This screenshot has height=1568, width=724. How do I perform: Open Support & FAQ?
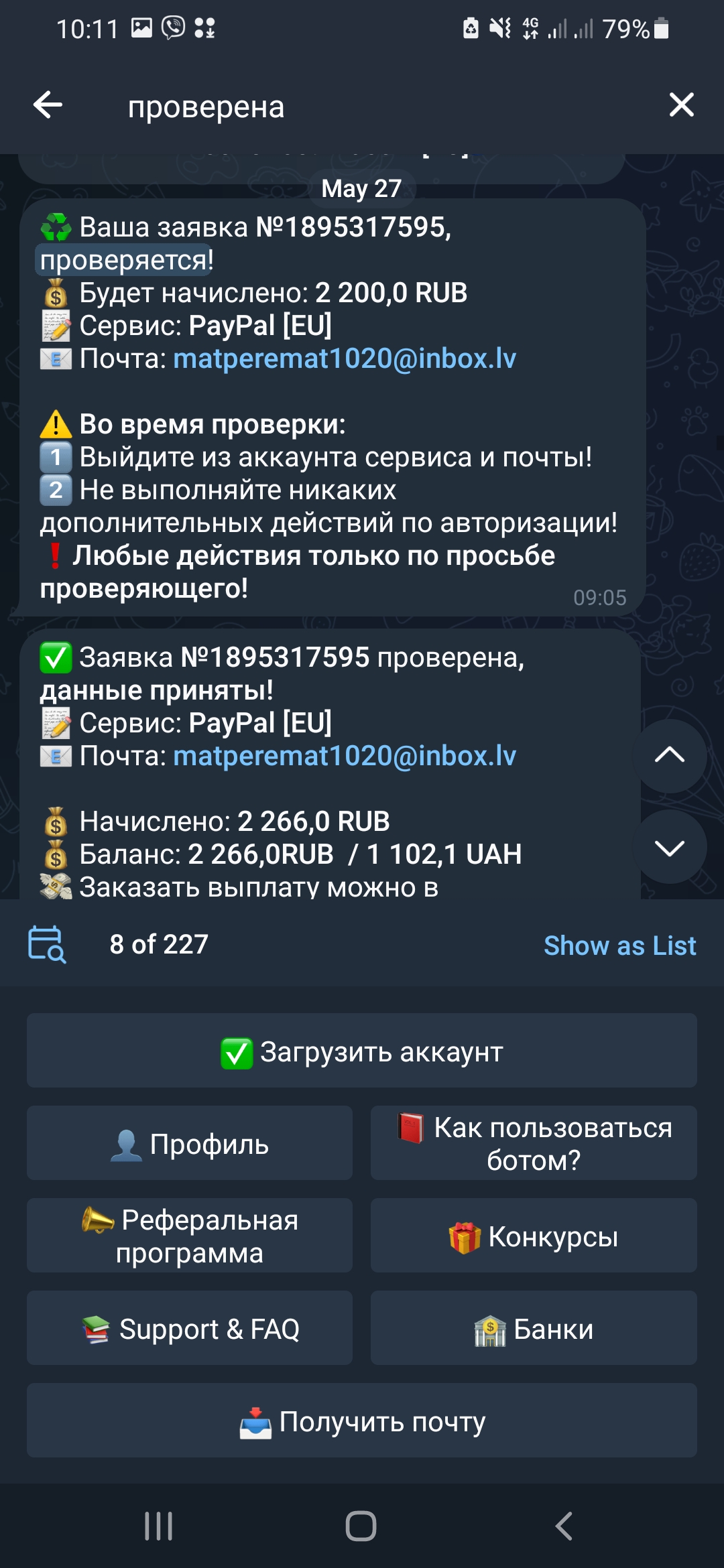pos(190,1328)
